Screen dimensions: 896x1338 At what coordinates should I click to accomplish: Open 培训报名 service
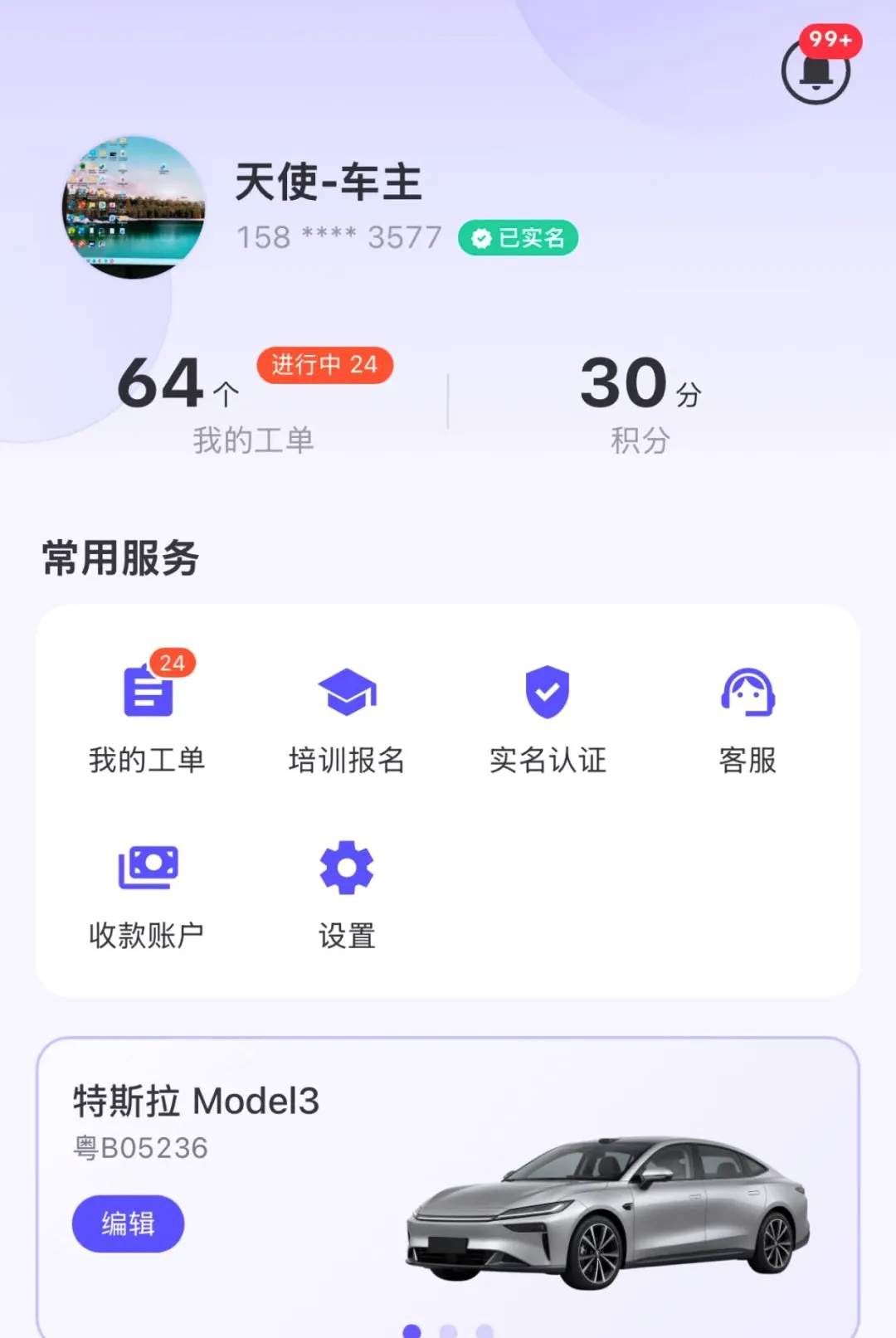click(x=347, y=720)
